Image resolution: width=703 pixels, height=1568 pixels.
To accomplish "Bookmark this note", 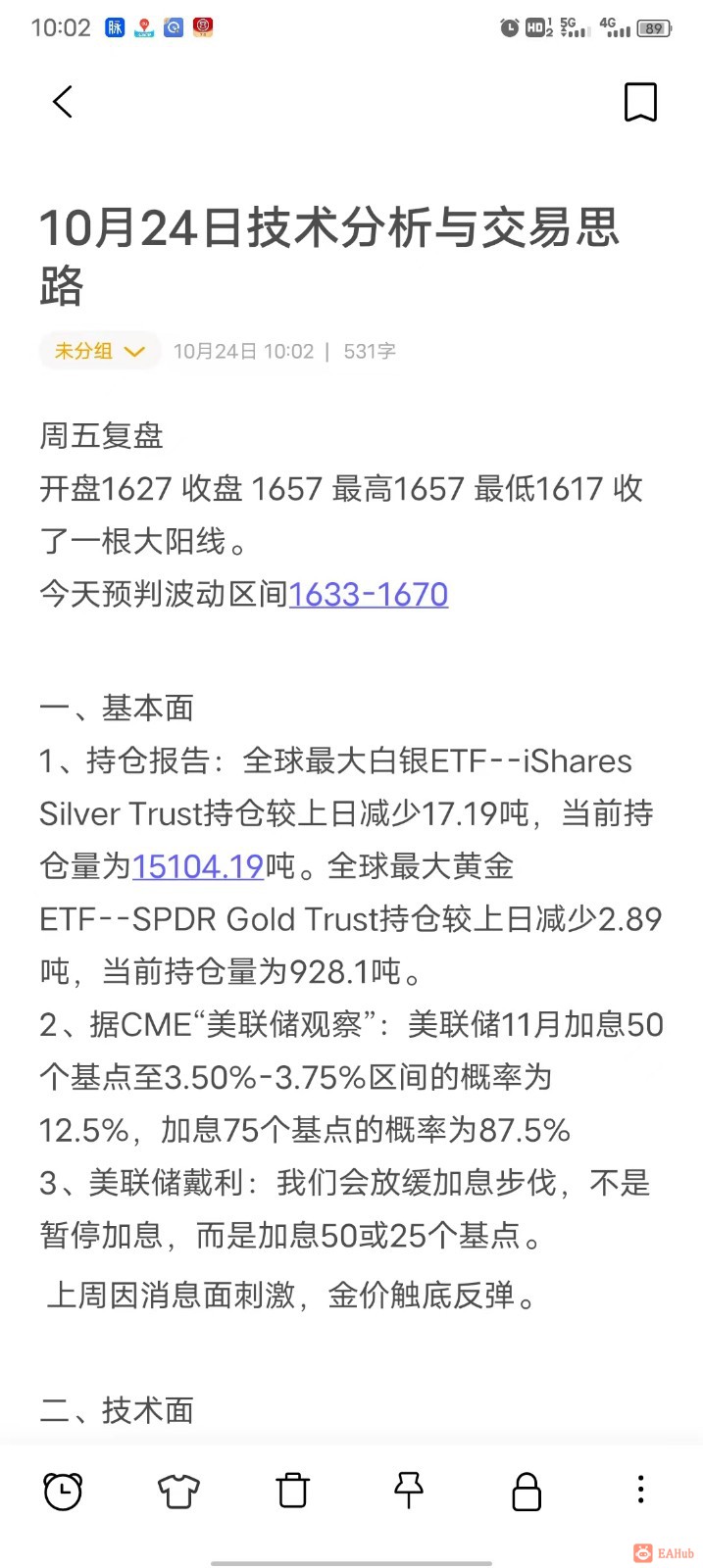I will tap(640, 102).
